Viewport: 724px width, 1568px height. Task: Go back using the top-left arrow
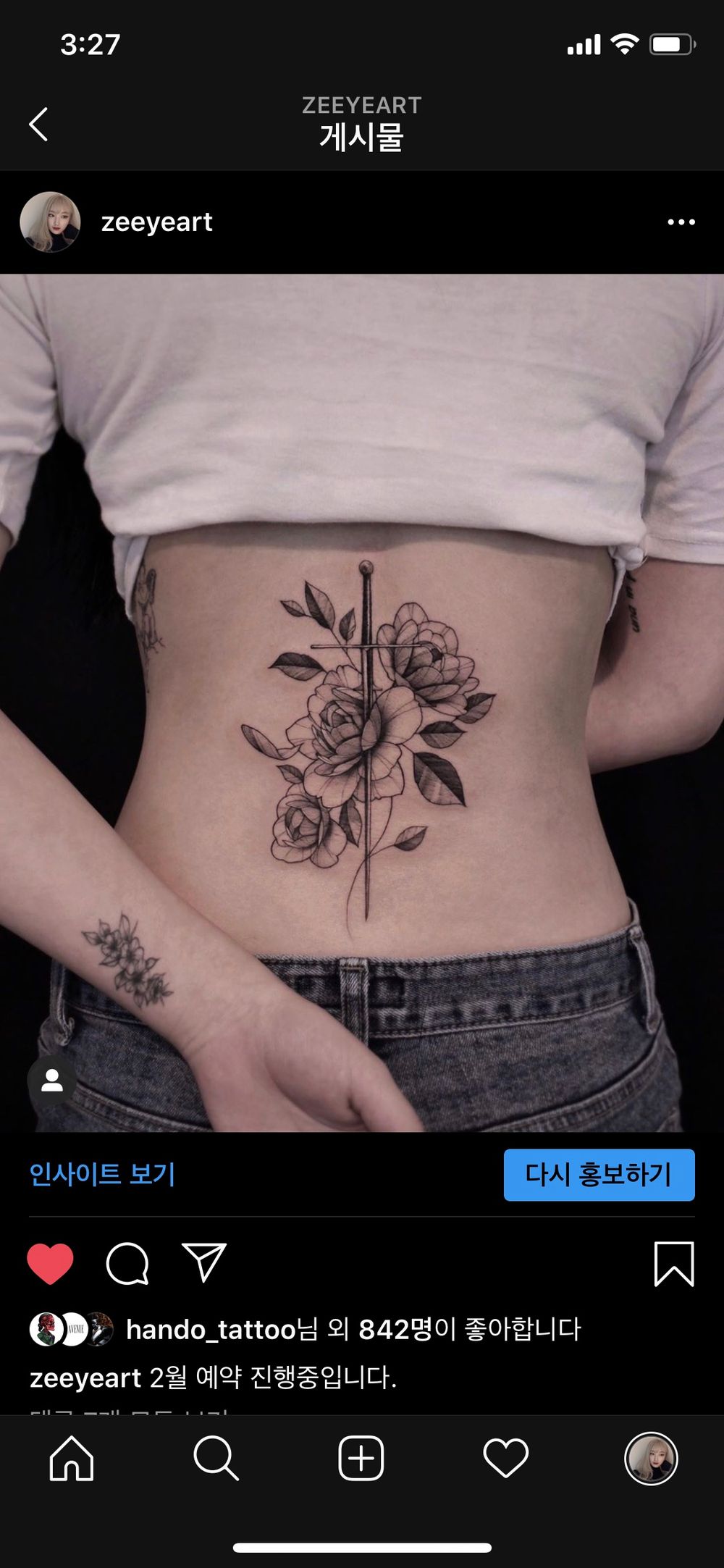point(38,124)
